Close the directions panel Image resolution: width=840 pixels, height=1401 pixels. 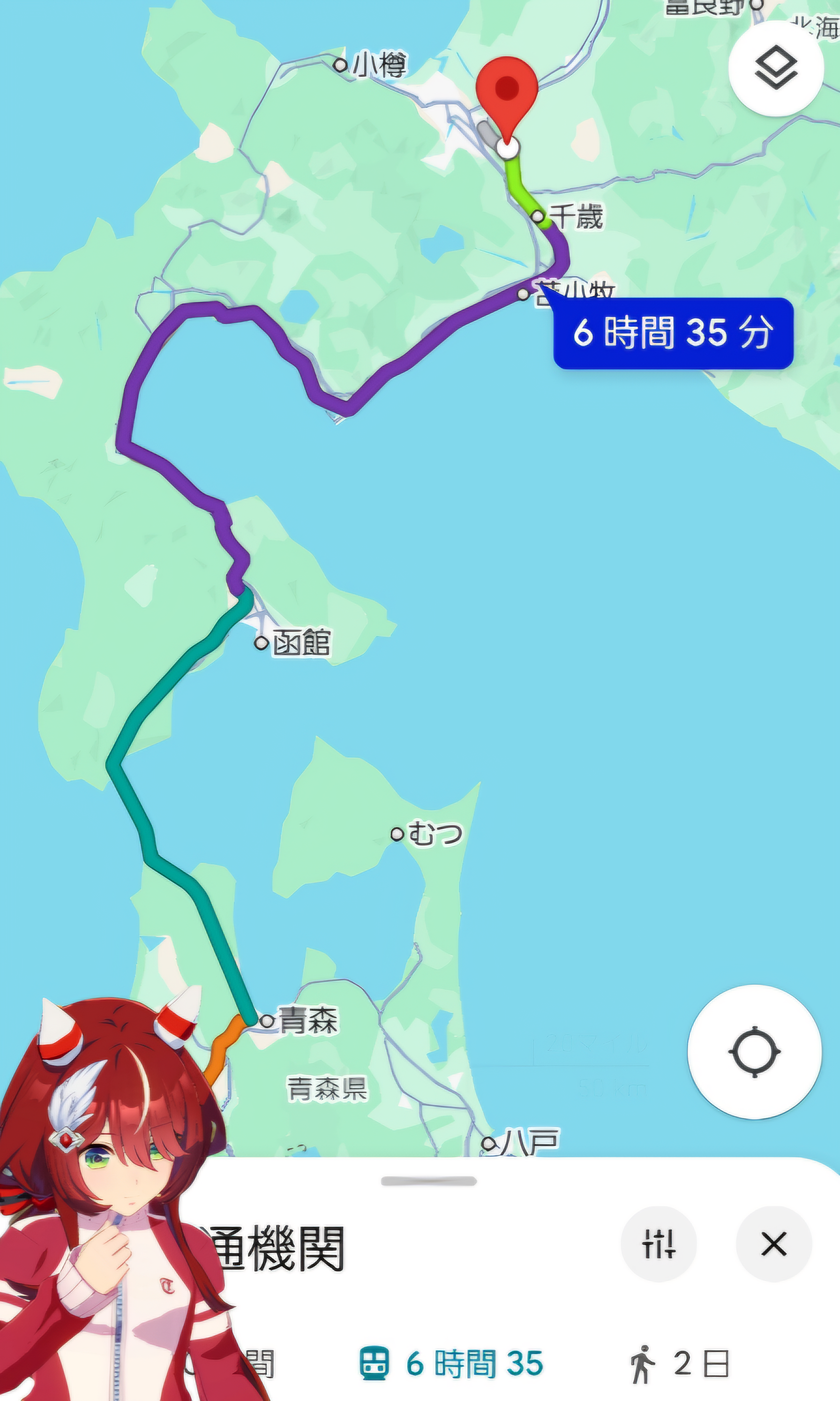pos(774,1243)
